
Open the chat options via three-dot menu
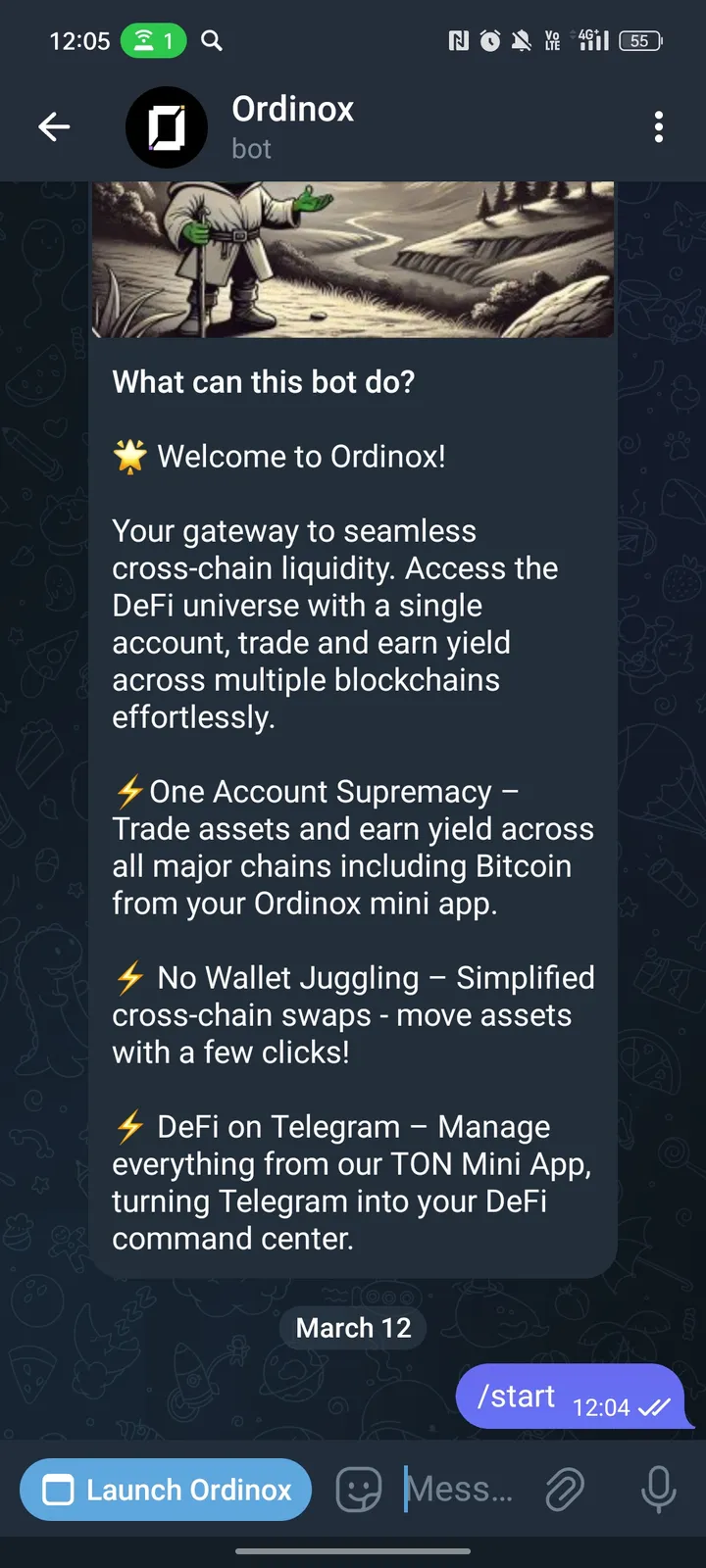click(x=659, y=126)
